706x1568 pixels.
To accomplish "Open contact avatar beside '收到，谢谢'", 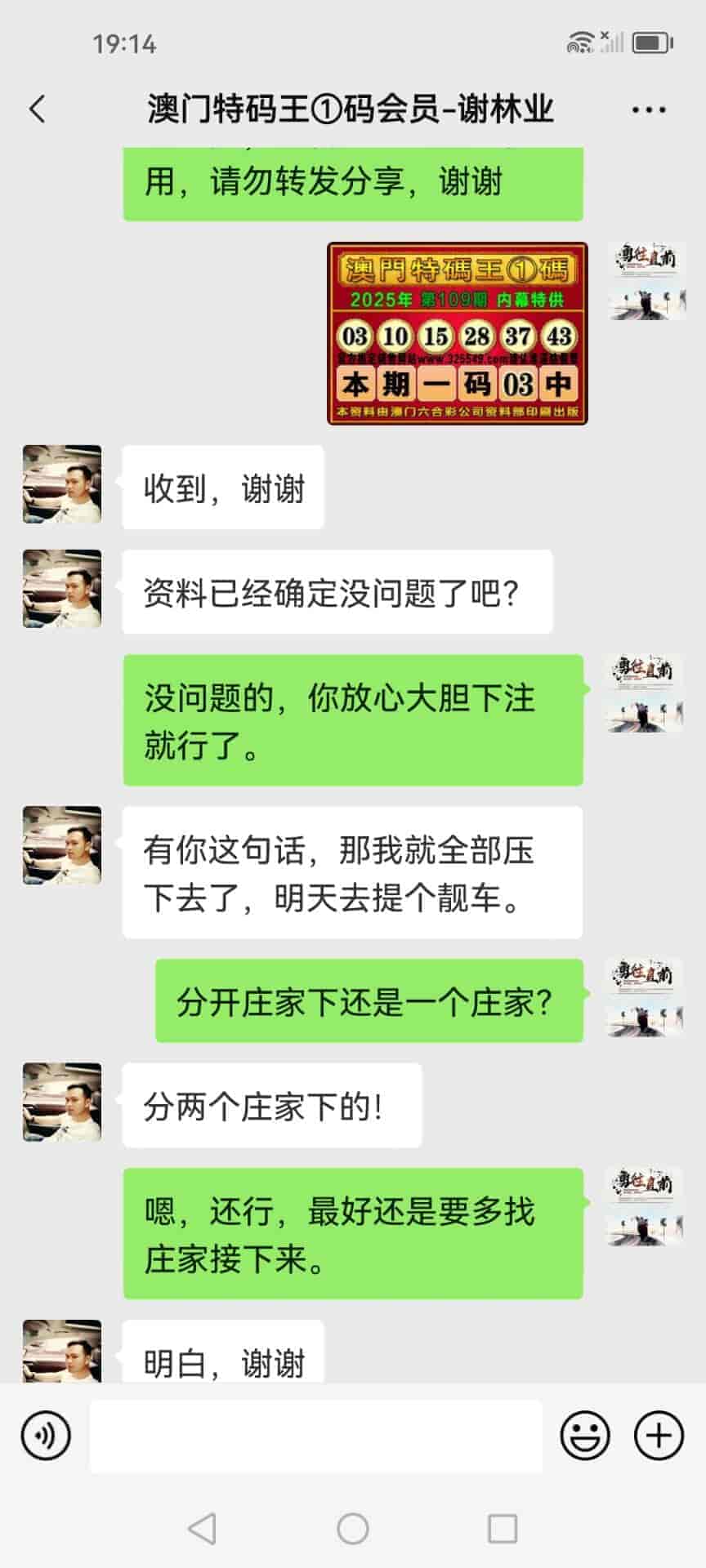I will (x=62, y=484).
